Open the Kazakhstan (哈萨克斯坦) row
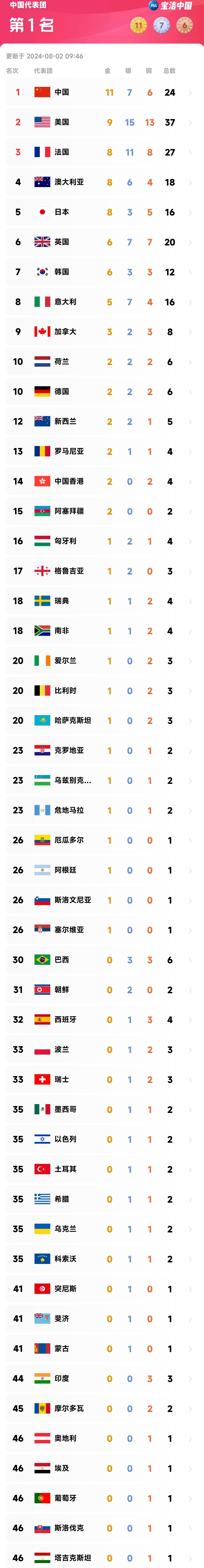 102,720
